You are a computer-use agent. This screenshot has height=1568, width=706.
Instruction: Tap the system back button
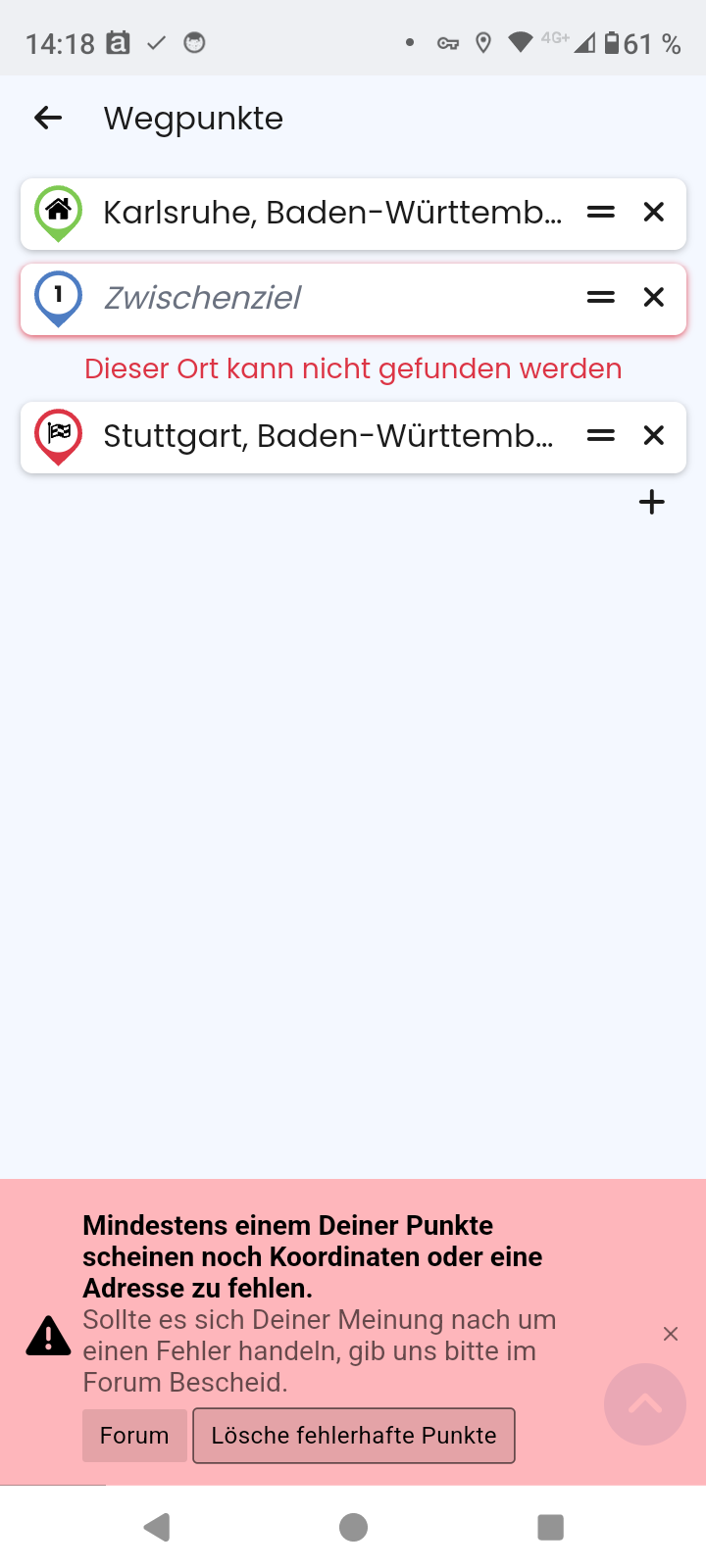[157, 1527]
